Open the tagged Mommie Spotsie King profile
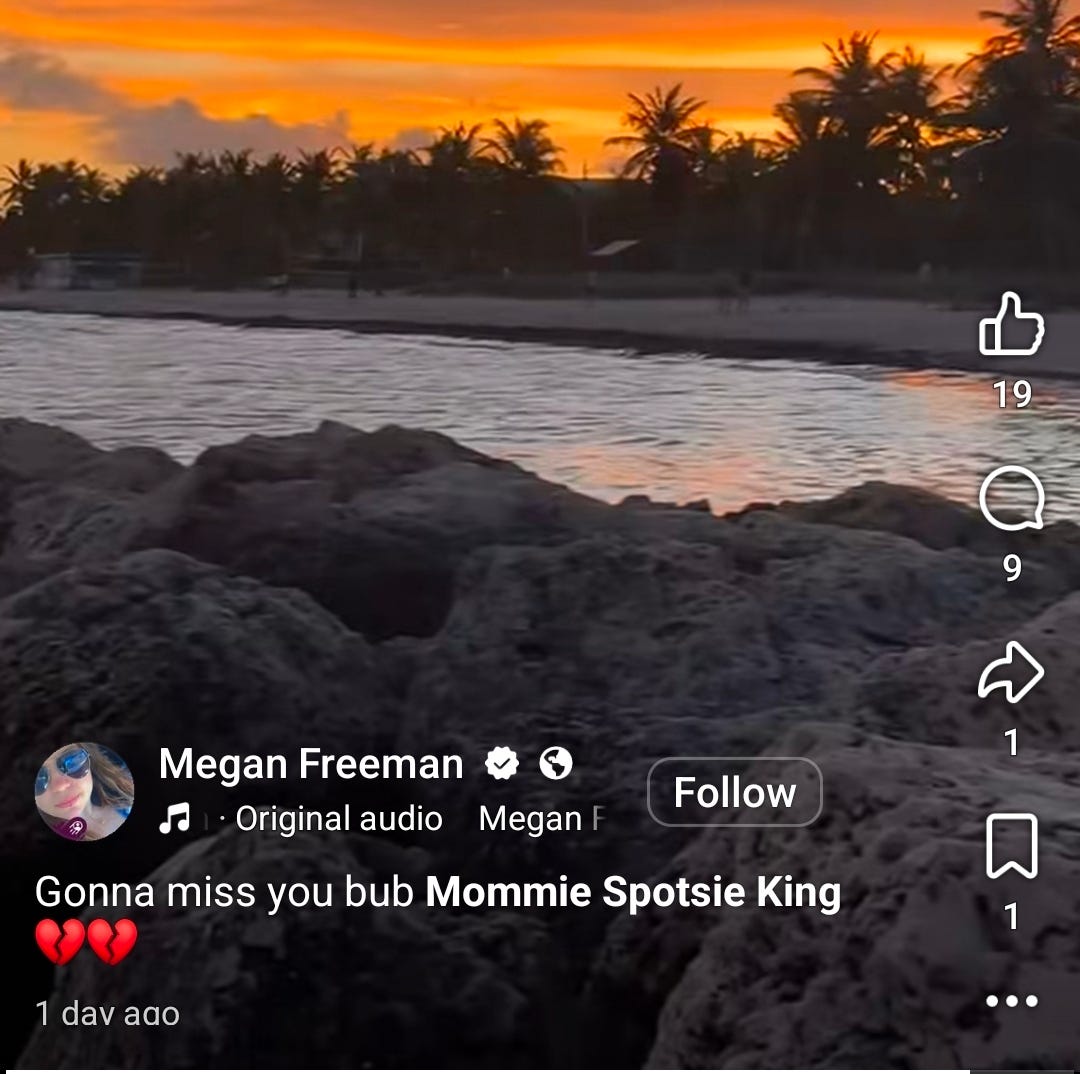This screenshot has width=1080, height=1074. [x=633, y=892]
